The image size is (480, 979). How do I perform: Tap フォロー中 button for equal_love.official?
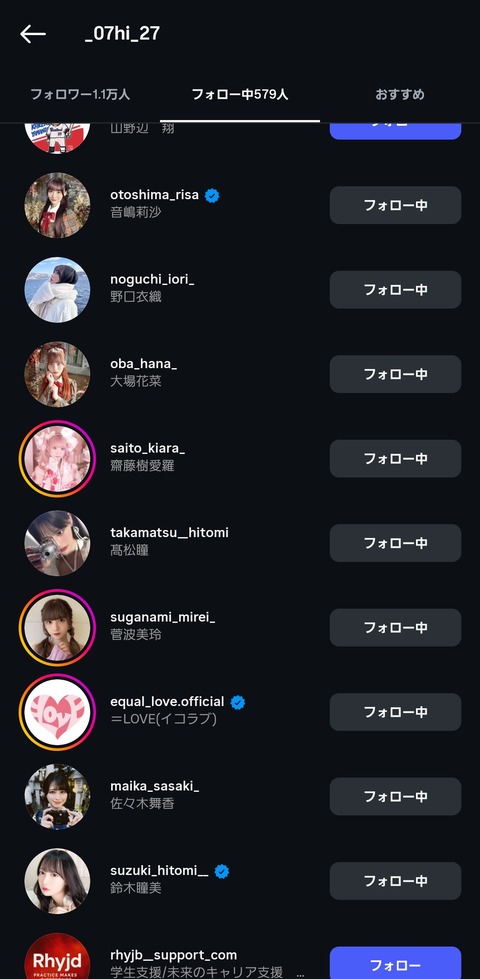click(395, 712)
